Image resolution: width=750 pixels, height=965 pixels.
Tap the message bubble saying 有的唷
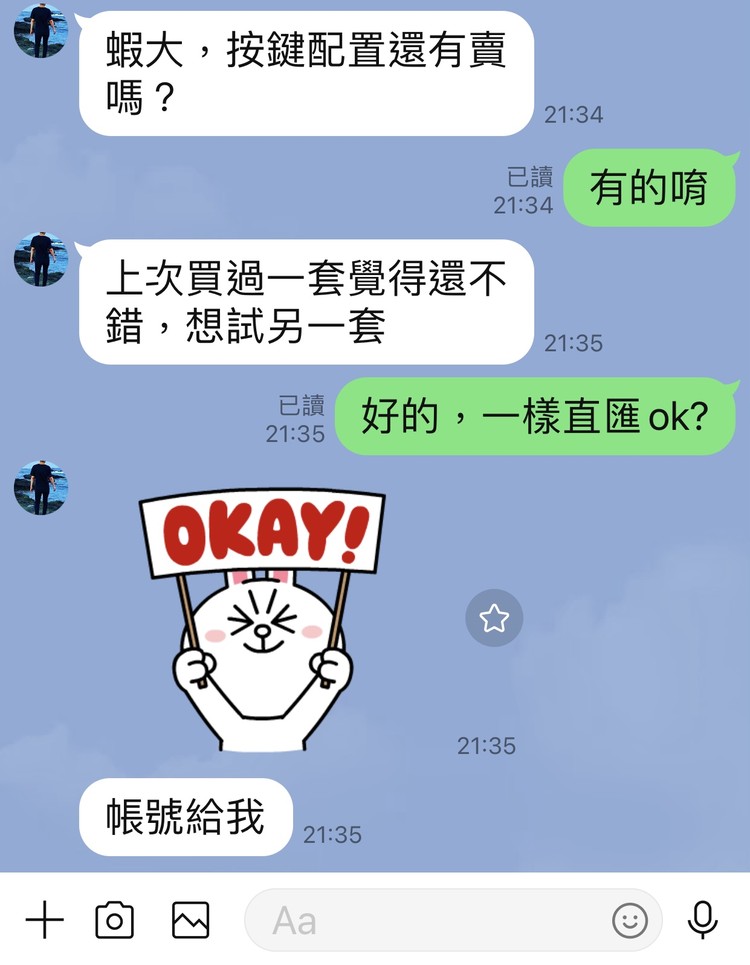click(x=649, y=188)
